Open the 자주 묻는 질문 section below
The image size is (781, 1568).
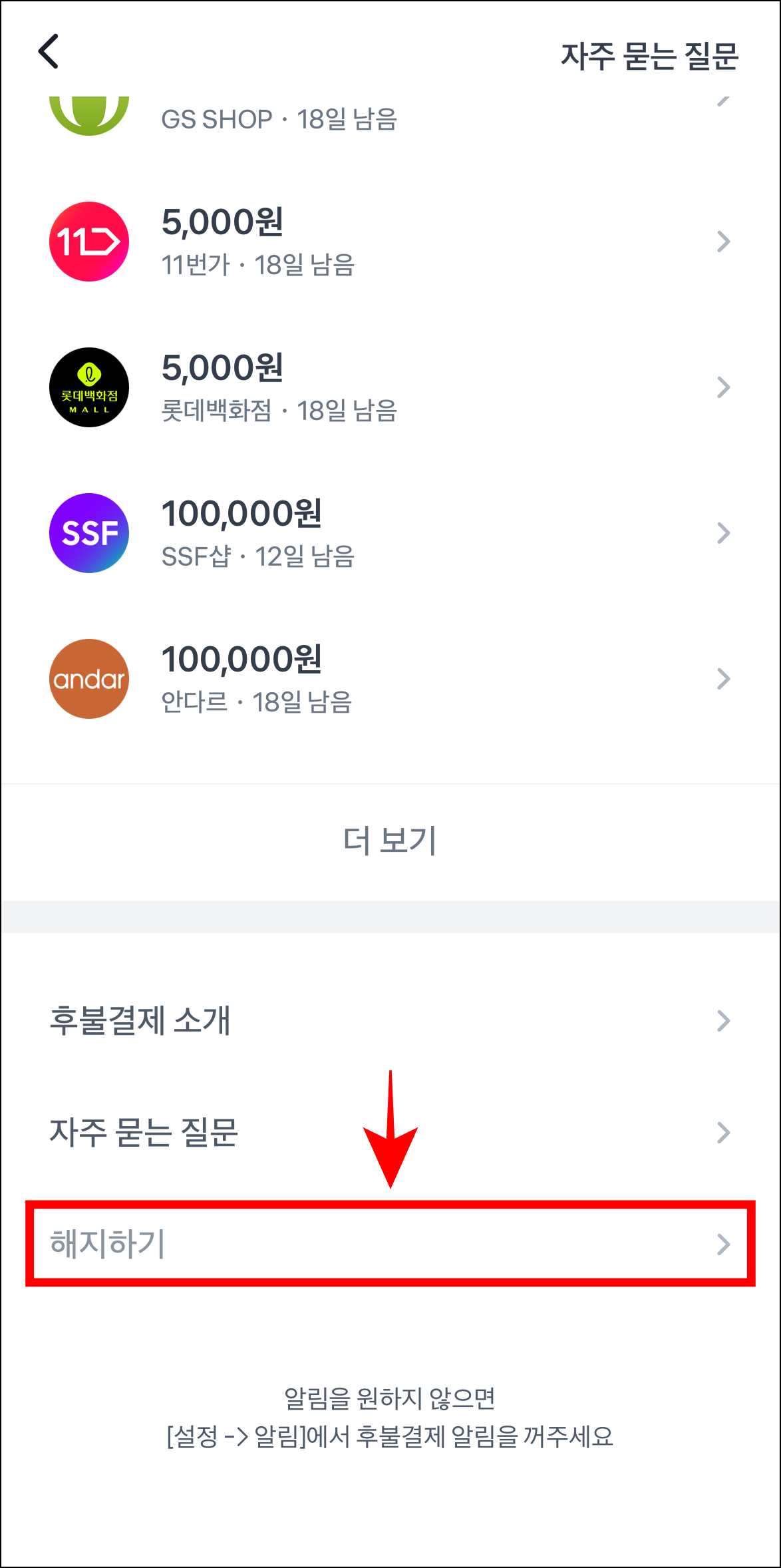point(145,1131)
